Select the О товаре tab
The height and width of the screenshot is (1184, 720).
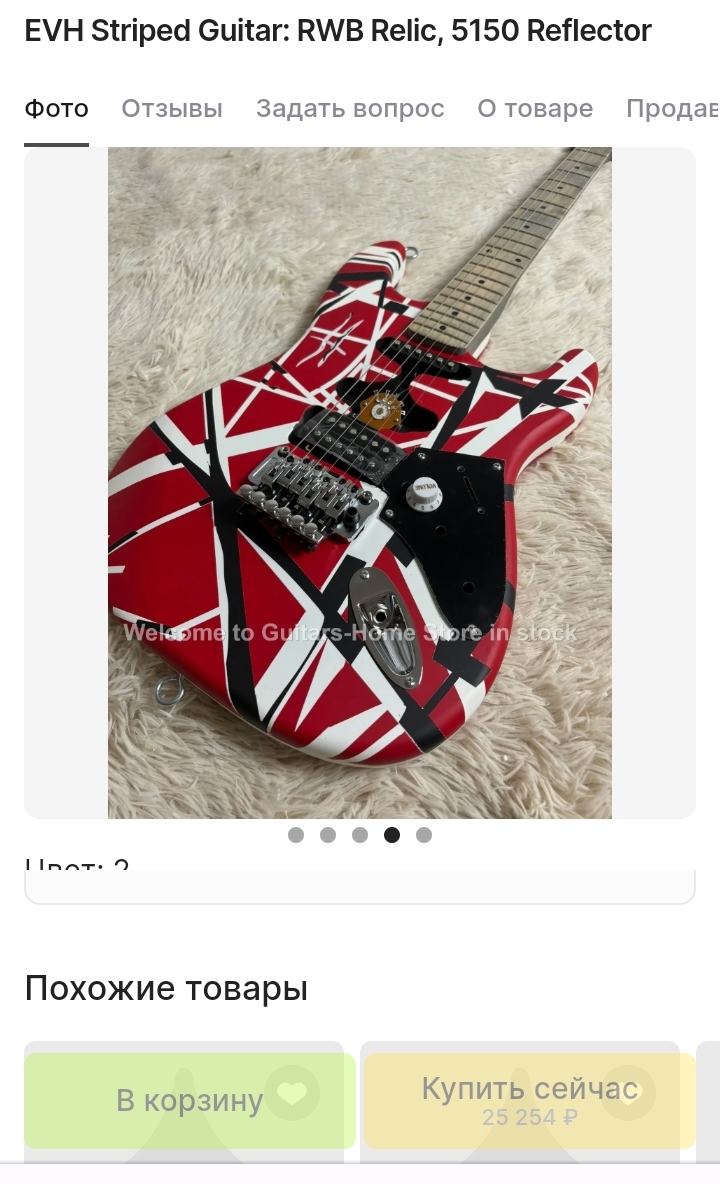point(535,109)
